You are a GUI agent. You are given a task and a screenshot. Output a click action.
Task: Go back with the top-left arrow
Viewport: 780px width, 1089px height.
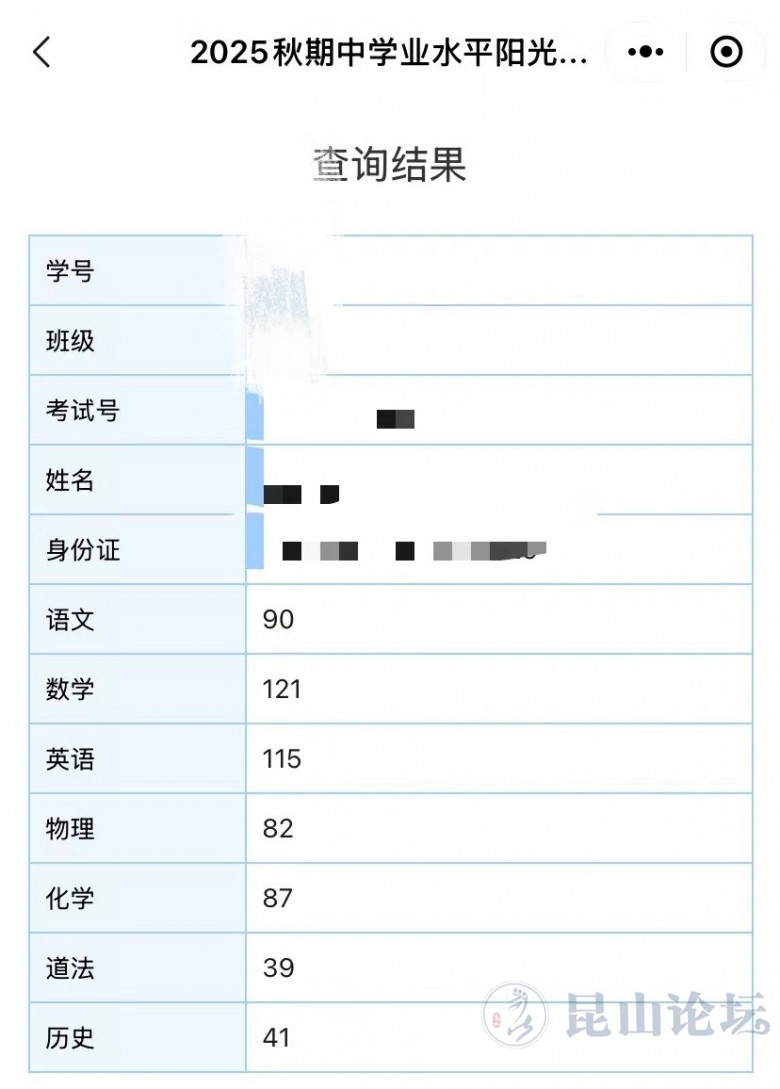(x=41, y=52)
